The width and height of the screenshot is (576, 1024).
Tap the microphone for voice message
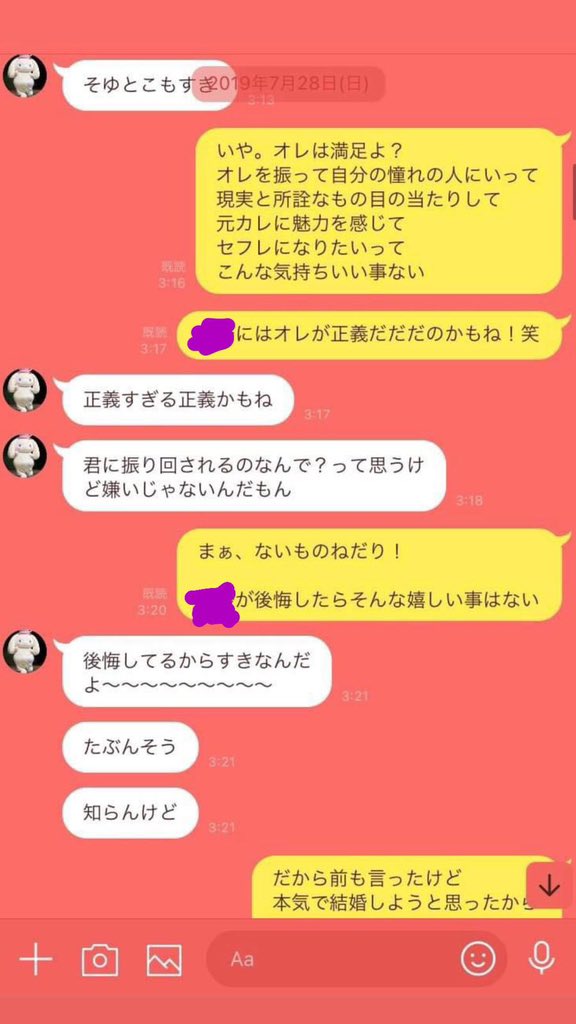pos(541,959)
